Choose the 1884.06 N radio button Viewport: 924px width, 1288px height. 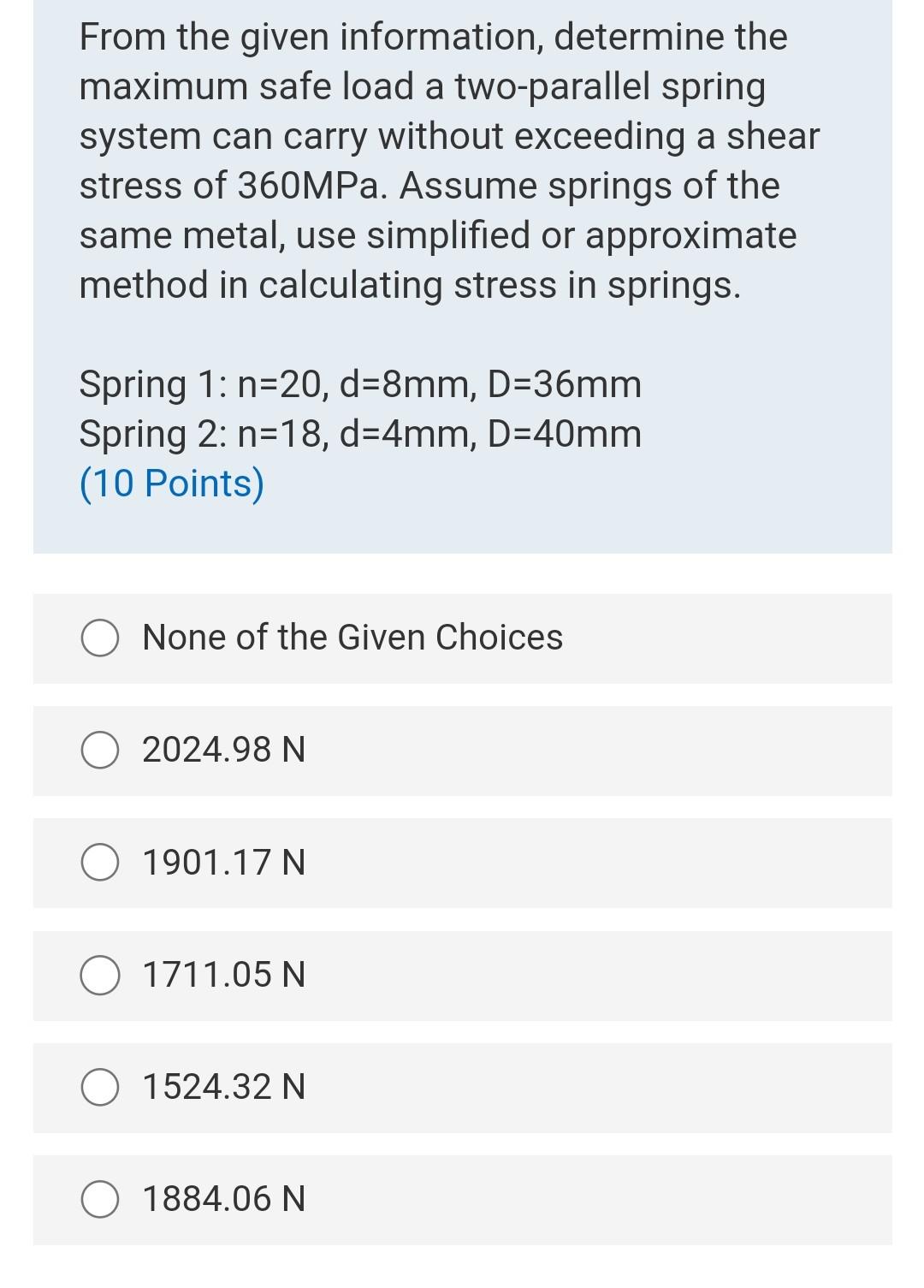click(100, 1200)
